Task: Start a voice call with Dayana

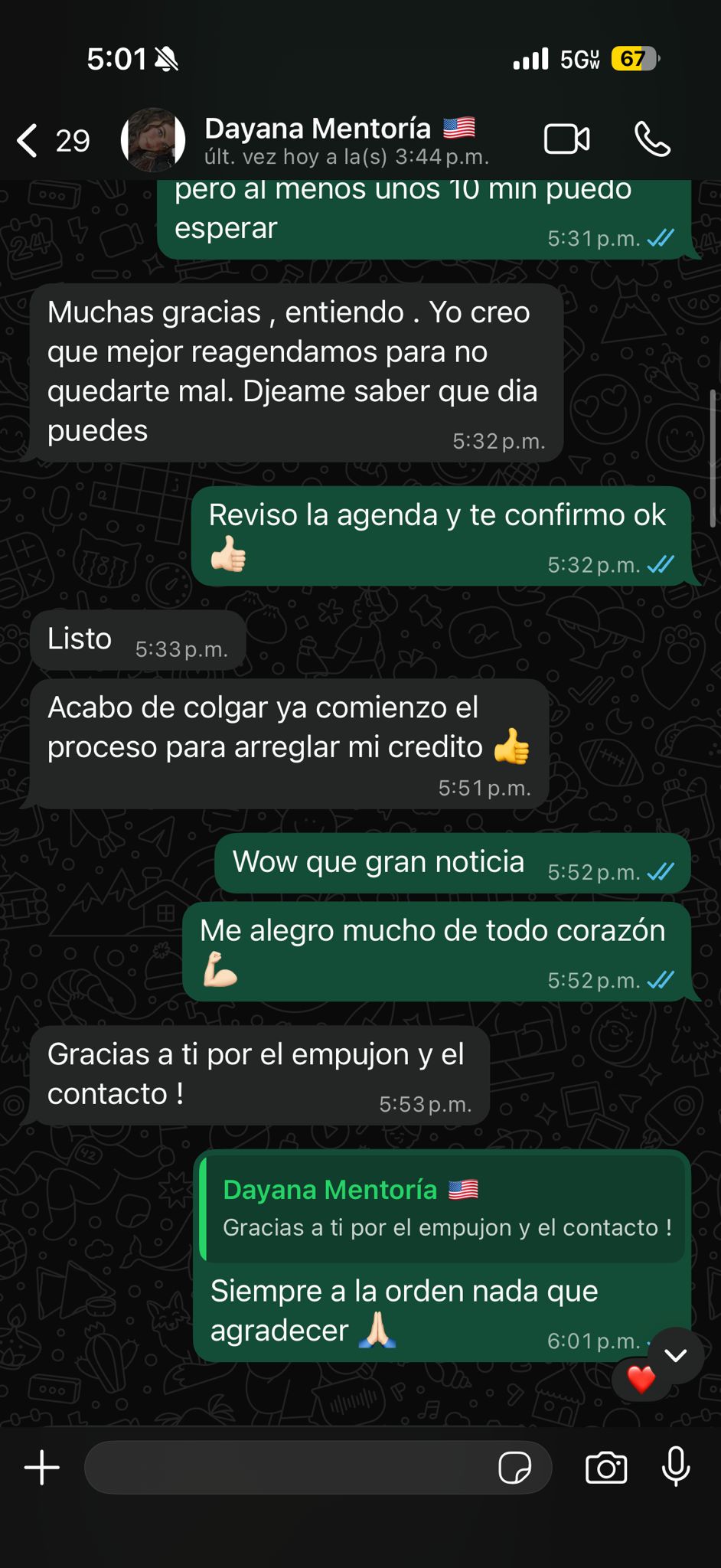Action: pos(652,140)
